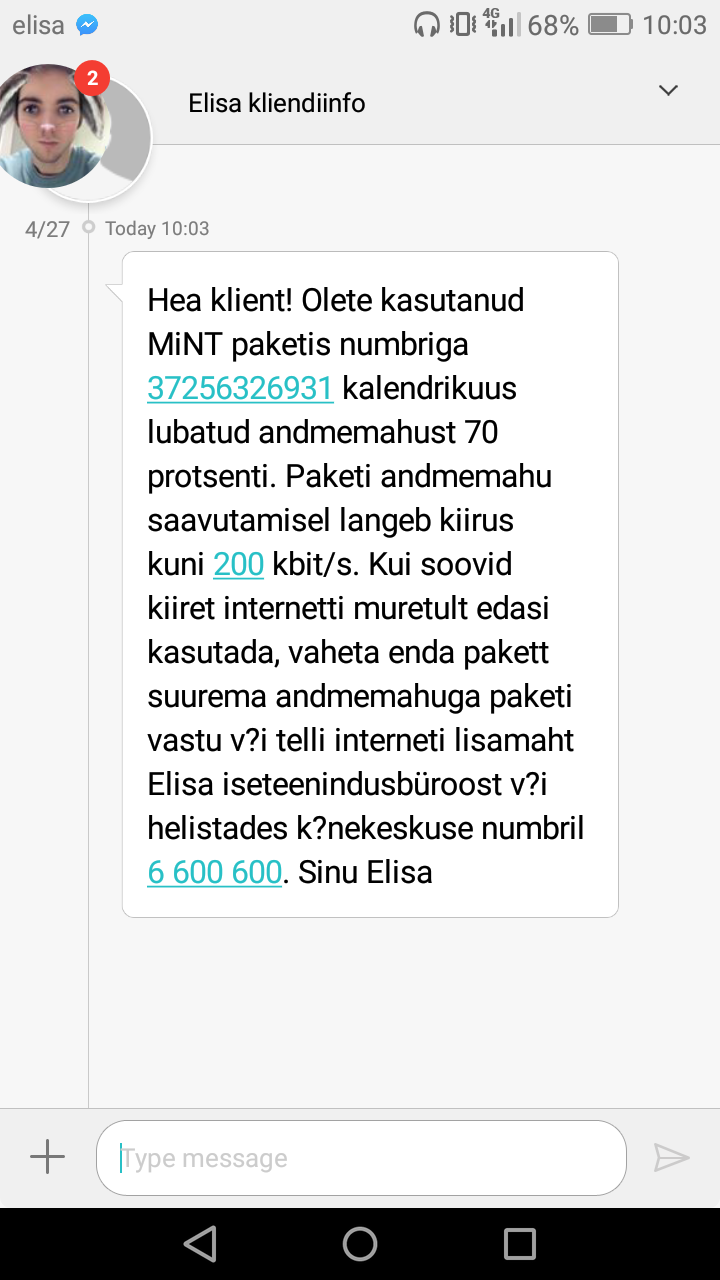Send the message with arrow icon

(672, 1158)
